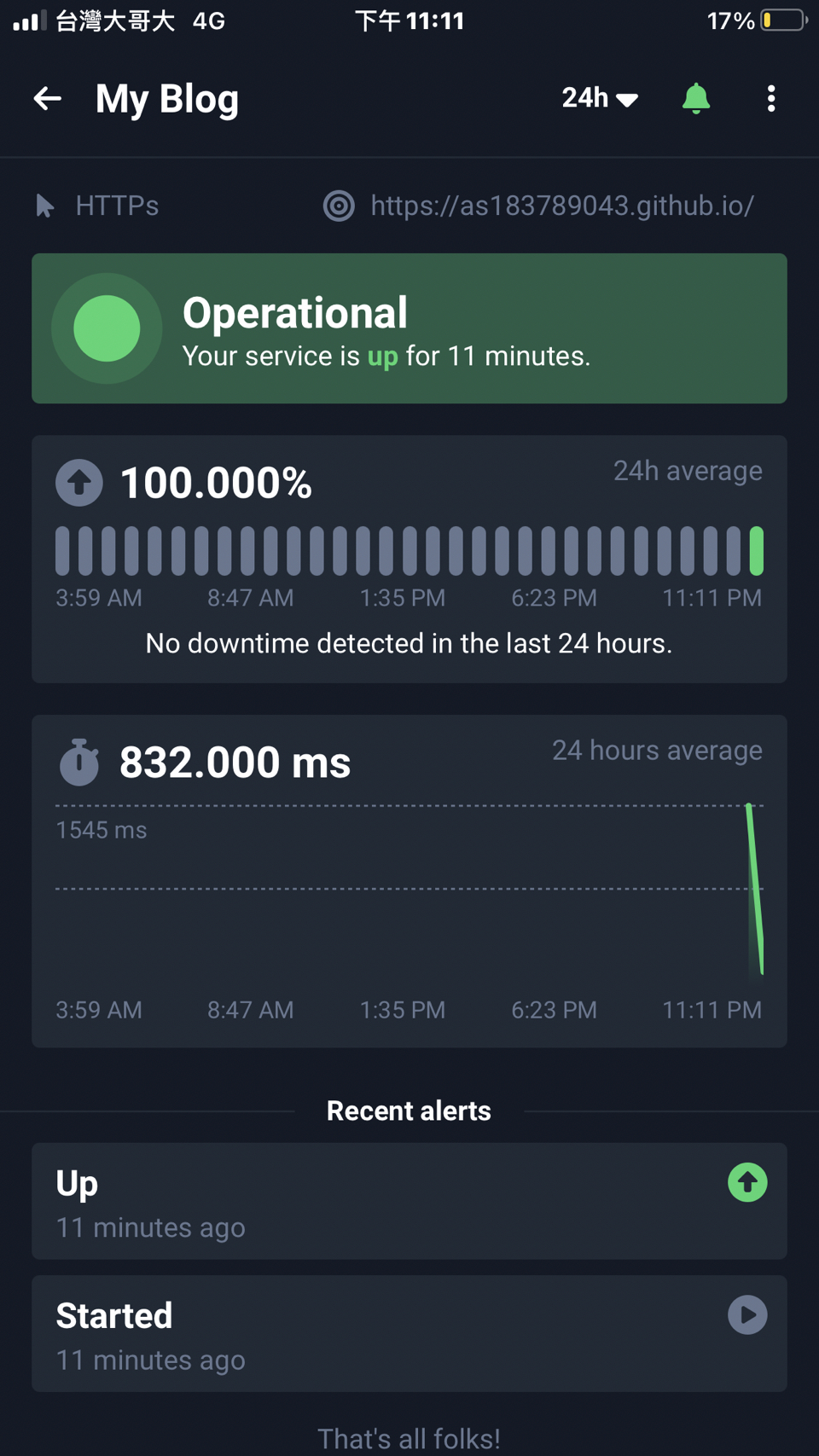The width and height of the screenshot is (819, 1456).
Task: Expand the Started alert entry
Action: point(409,1333)
